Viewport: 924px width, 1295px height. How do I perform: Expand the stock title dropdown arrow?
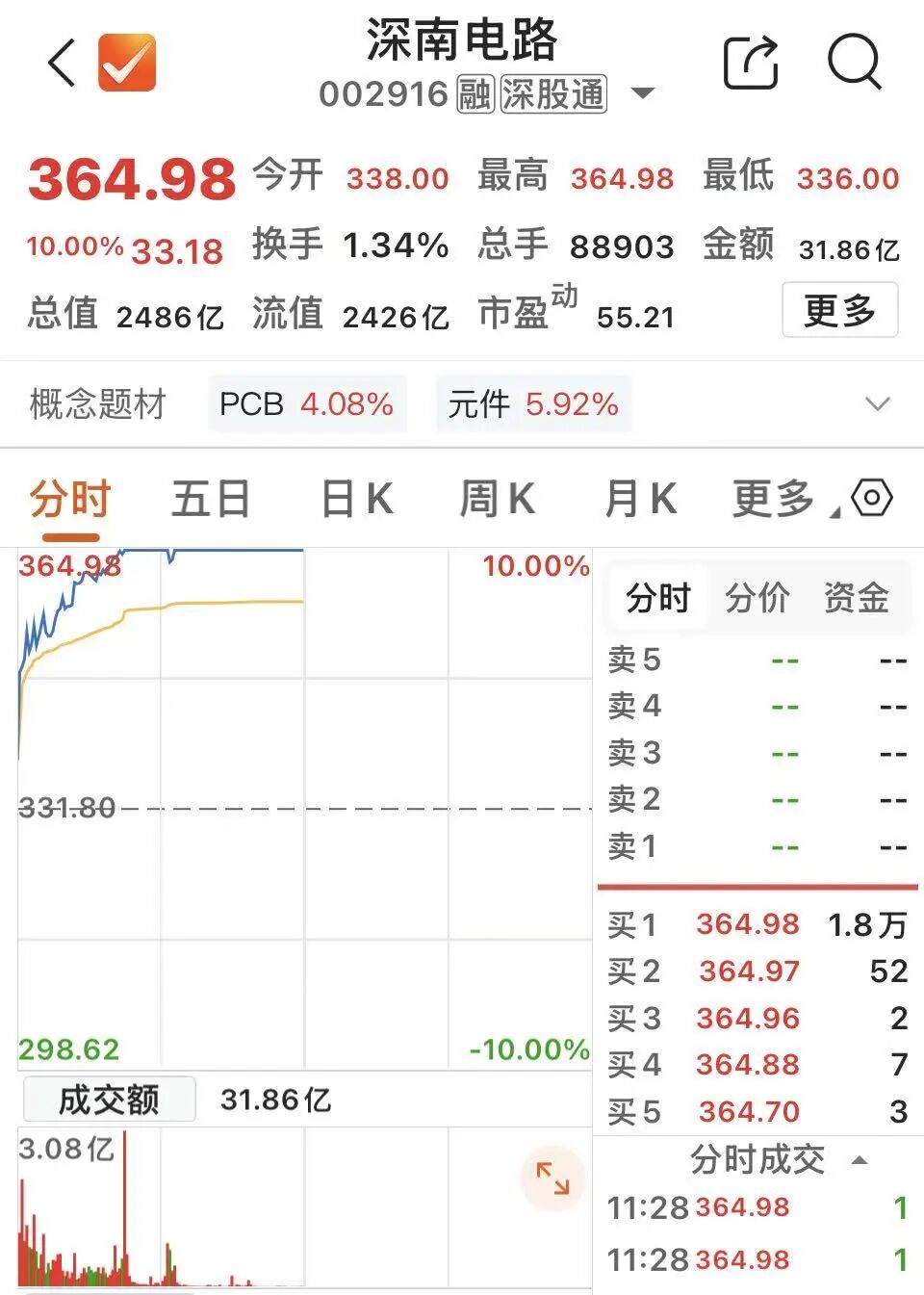coord(642,93)
